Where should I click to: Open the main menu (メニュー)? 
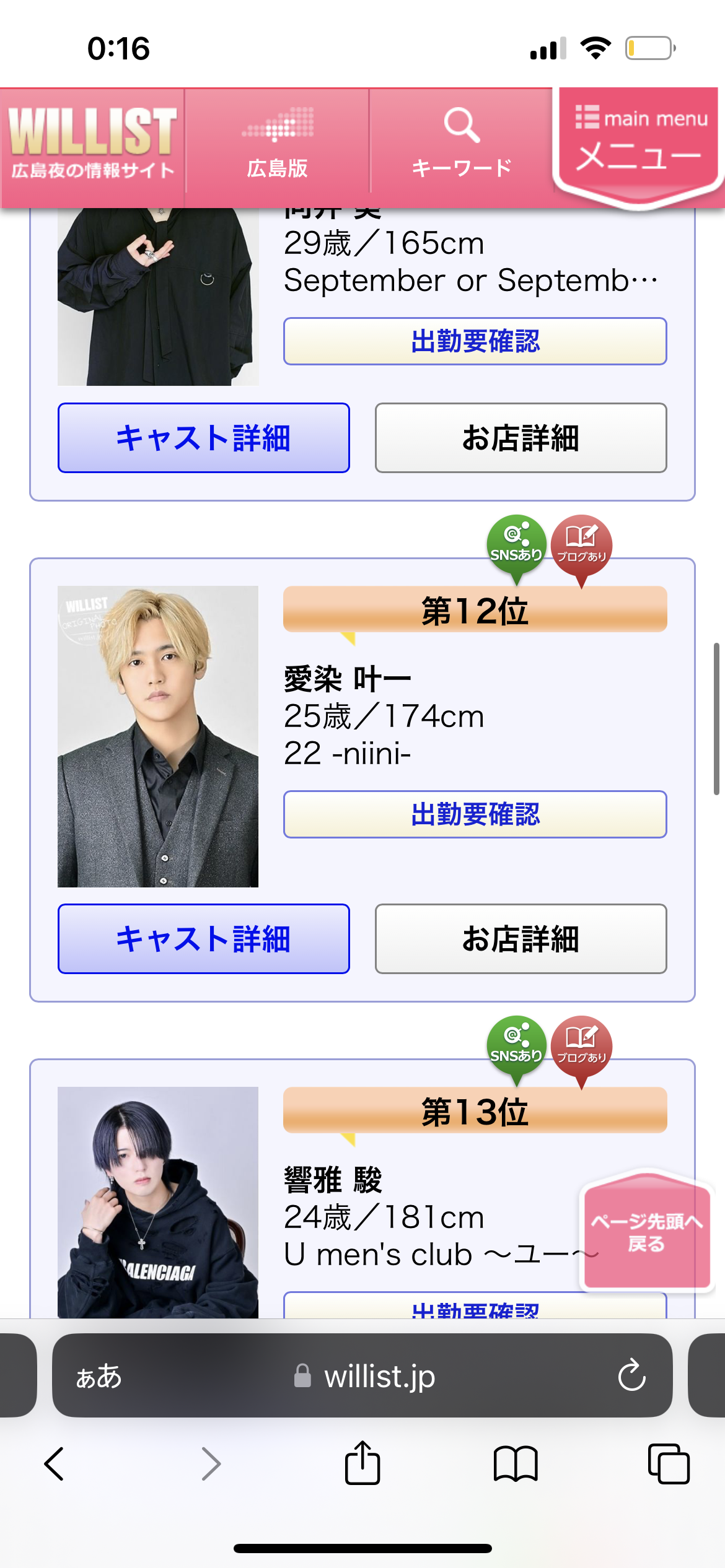tap(639, 141)
